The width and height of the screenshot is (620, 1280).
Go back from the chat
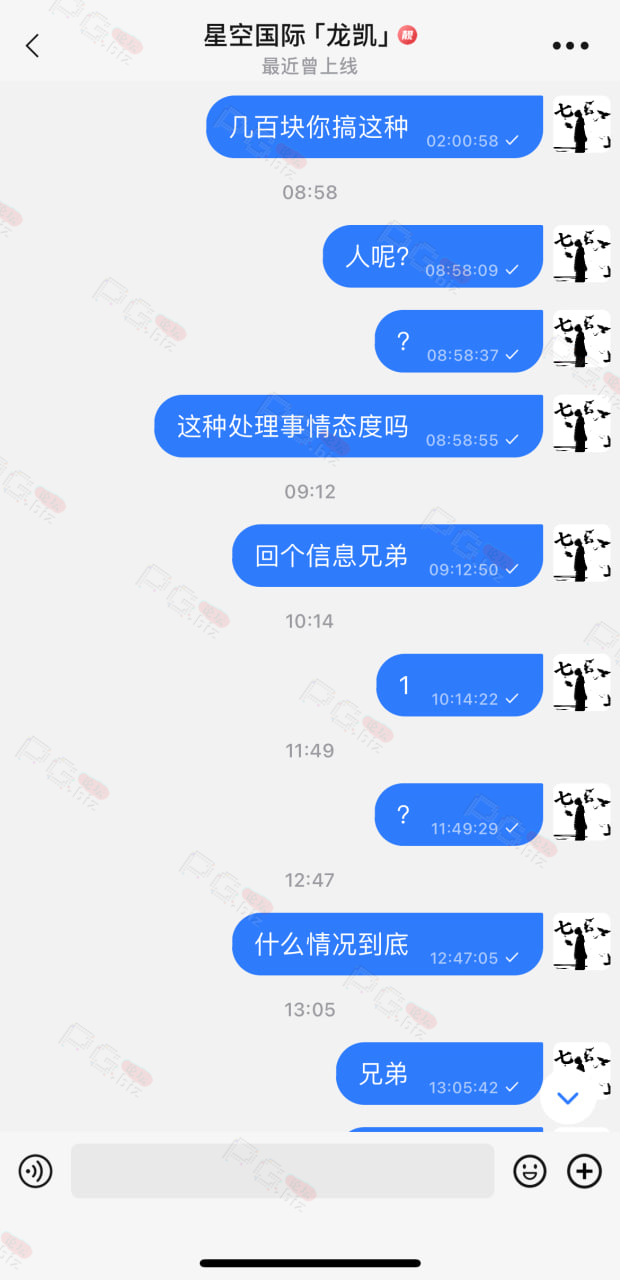point(32,45)
